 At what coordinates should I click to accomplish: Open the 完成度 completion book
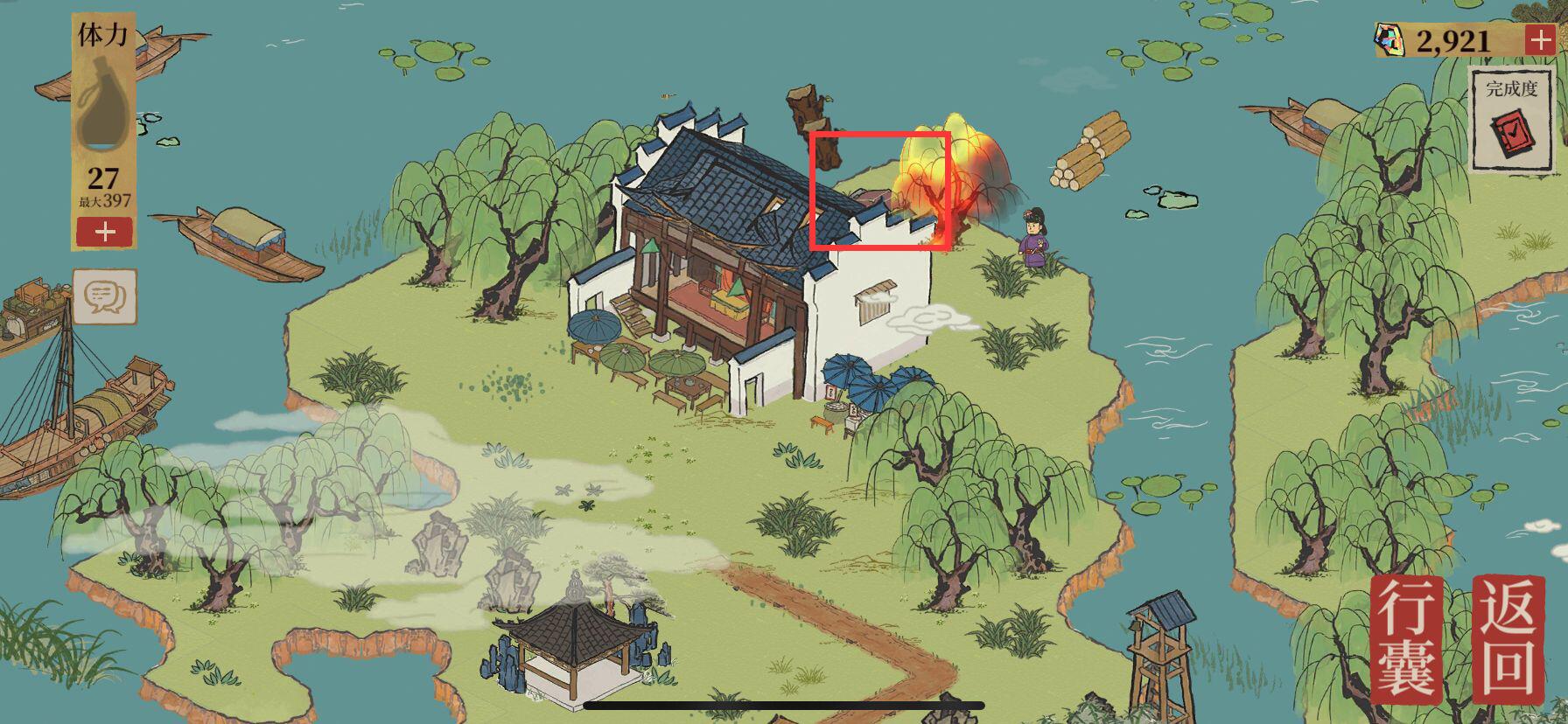click(x=1512, y=122)
